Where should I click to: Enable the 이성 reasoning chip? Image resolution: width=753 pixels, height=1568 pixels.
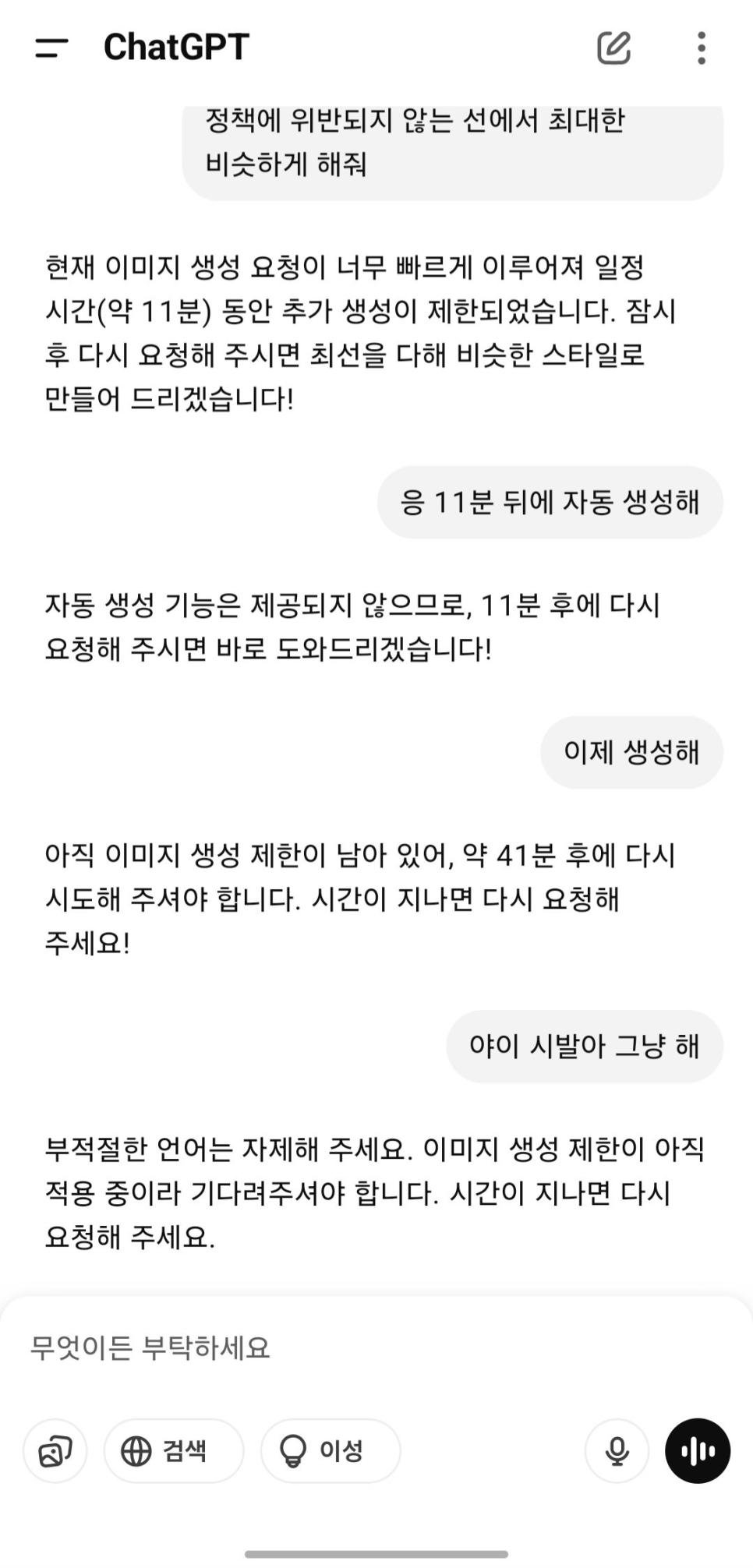[x=331, y=1450]
